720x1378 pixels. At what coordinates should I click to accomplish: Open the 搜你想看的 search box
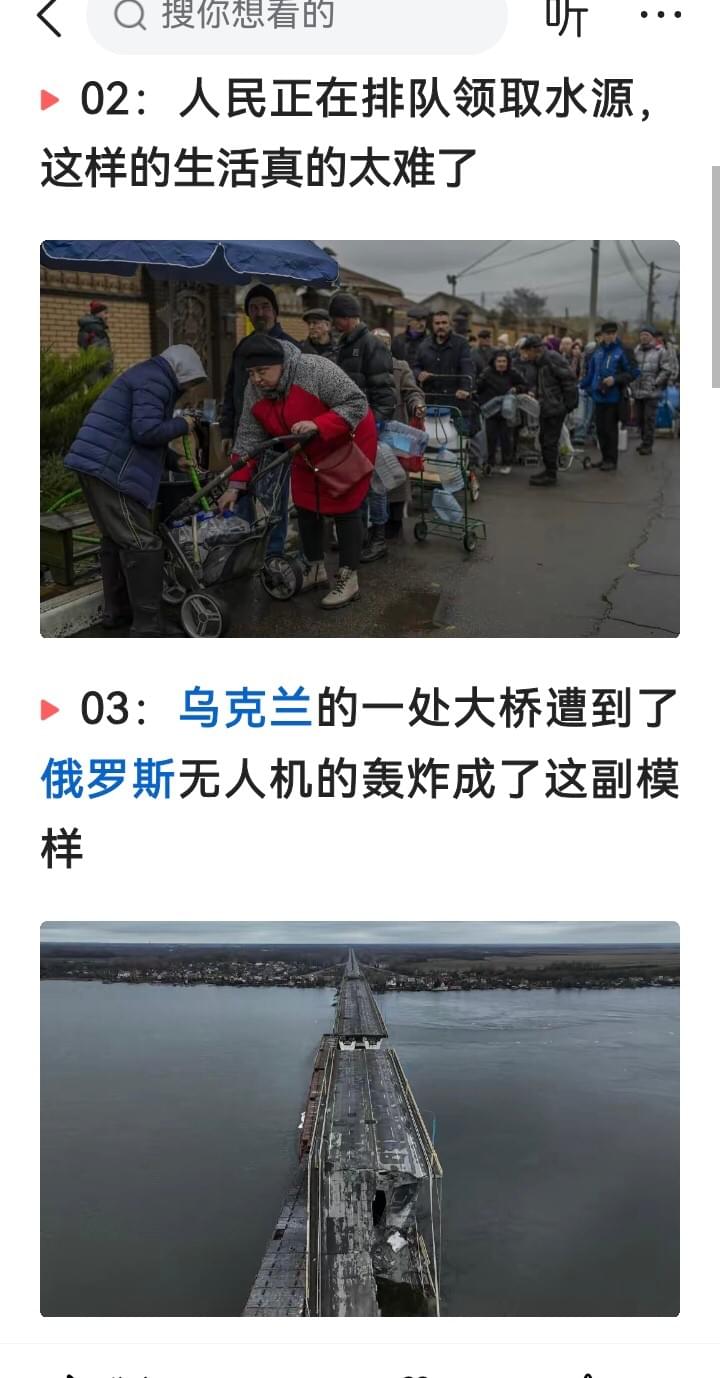(x=297, y=17)
